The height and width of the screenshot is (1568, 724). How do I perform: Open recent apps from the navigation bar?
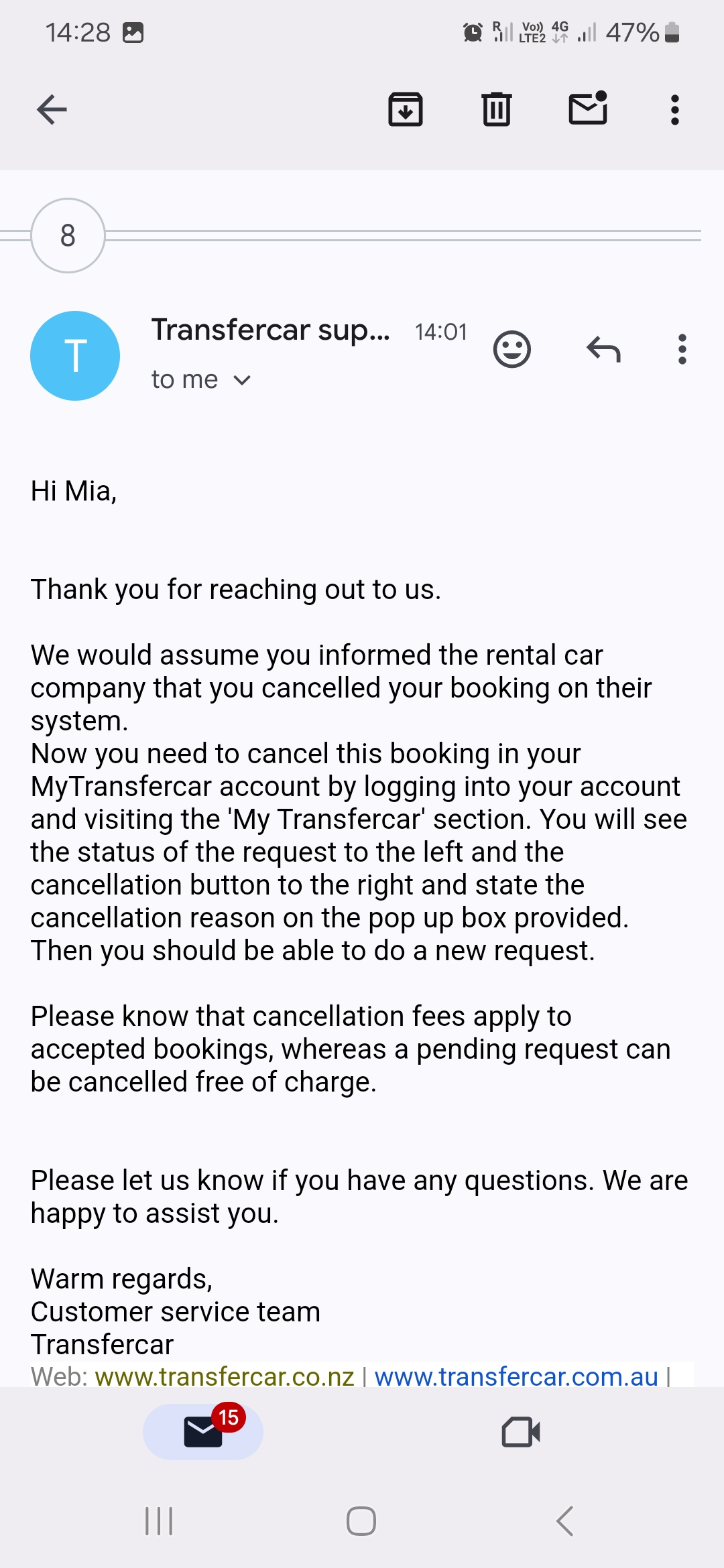160,1521
